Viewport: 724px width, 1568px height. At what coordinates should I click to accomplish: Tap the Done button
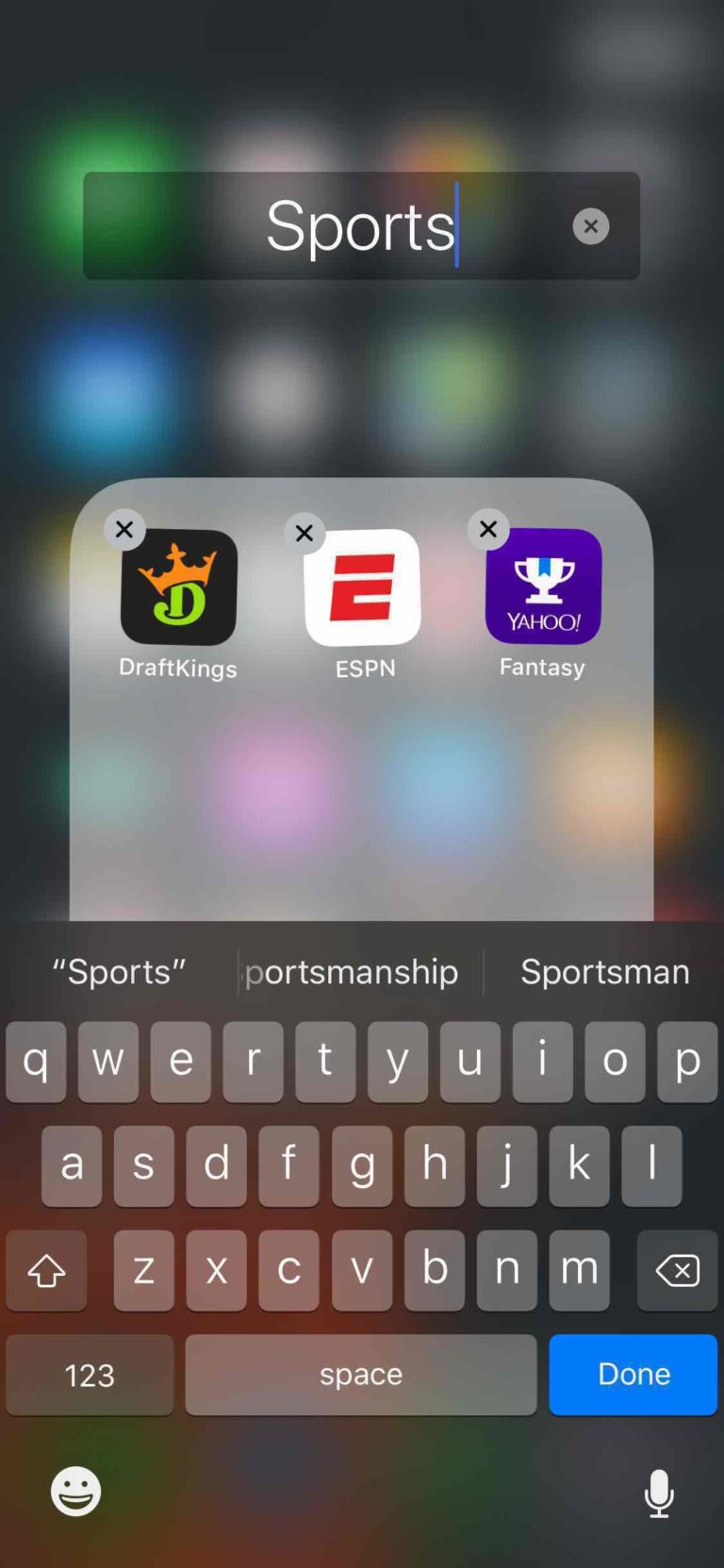(633, 1375)
